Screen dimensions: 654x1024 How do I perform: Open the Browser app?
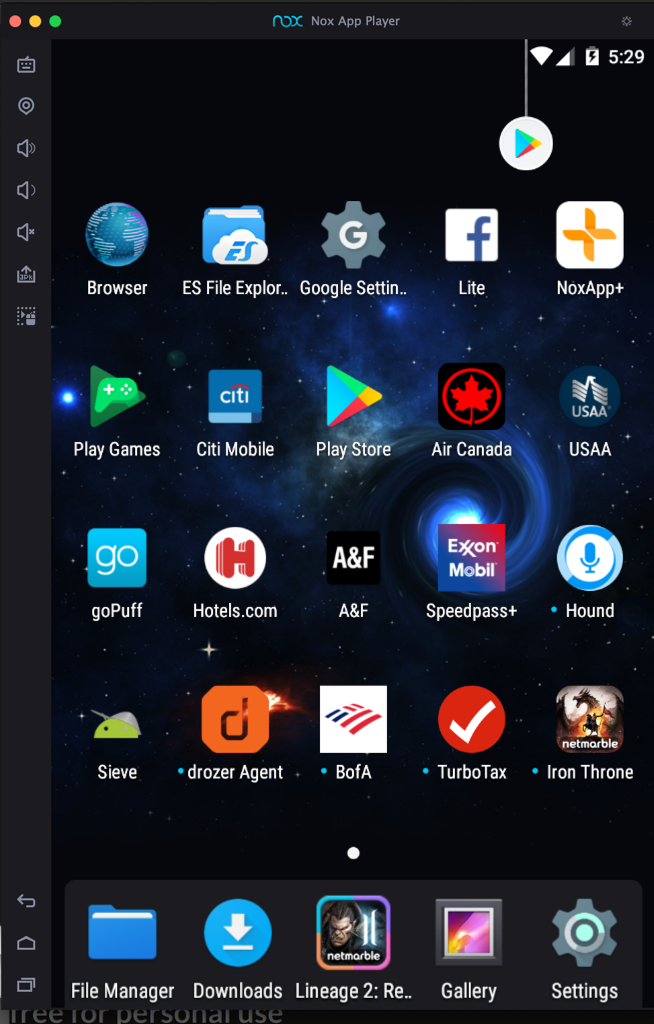[x=117, y=236]
